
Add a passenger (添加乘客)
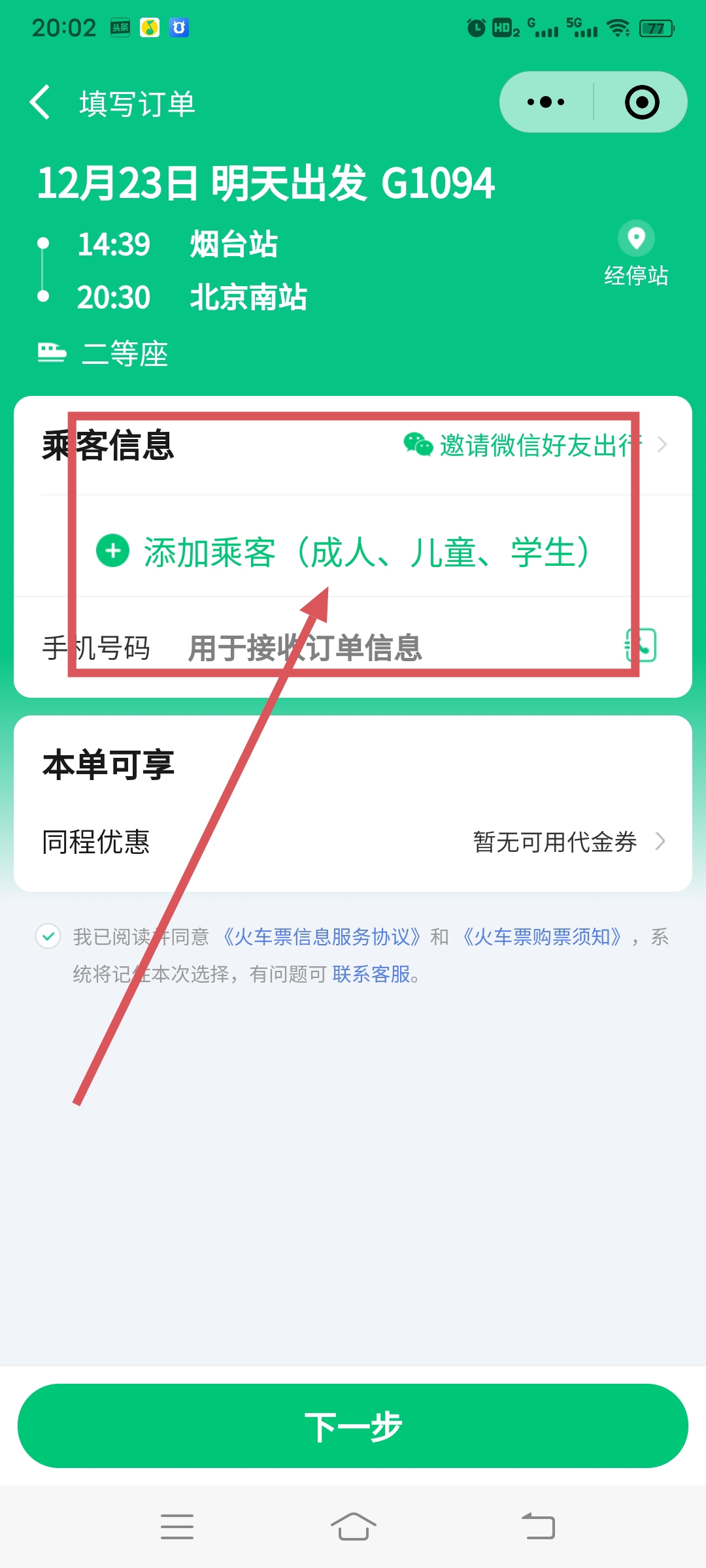point(343,552)
